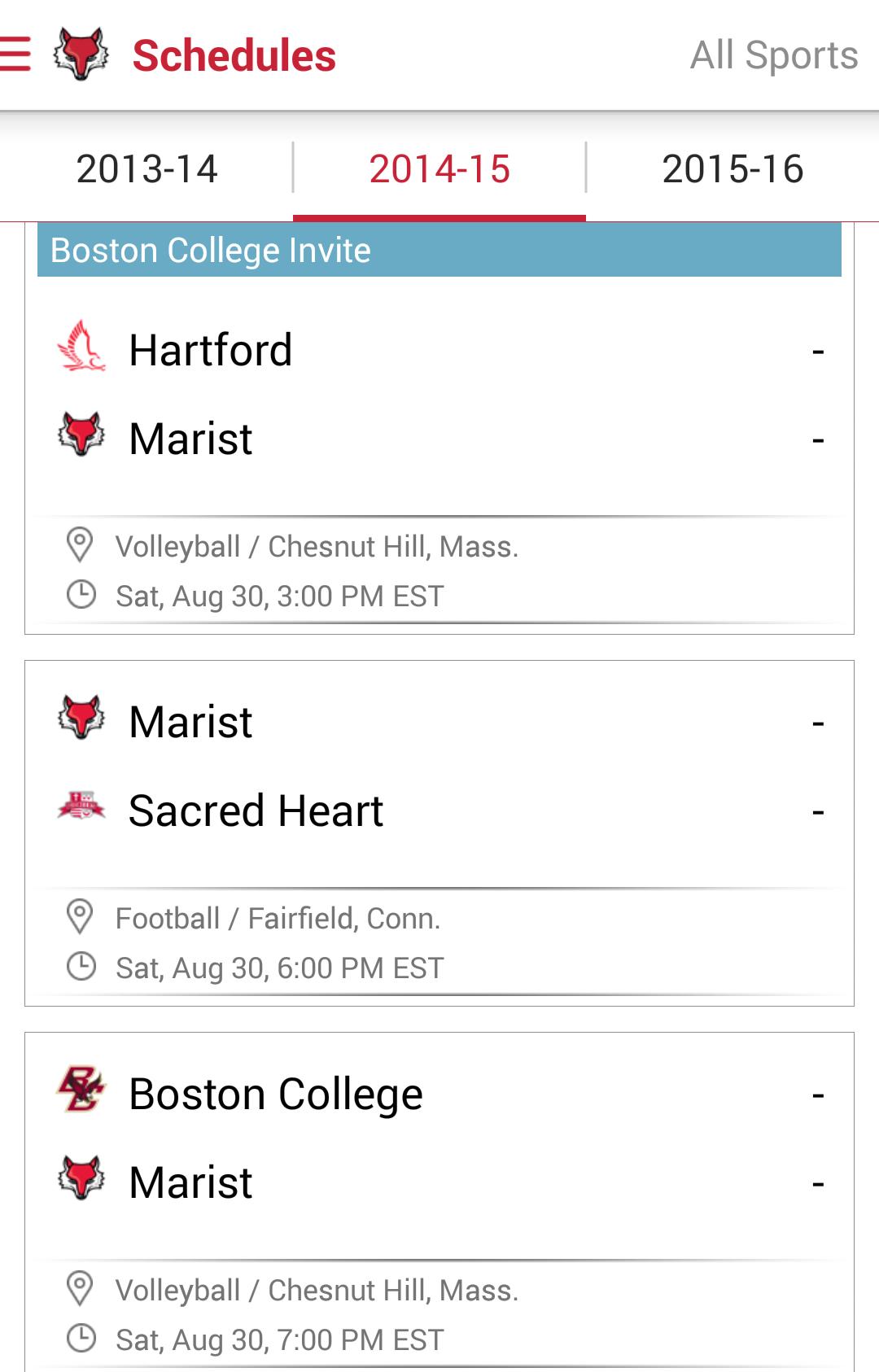The height and width of the screenshot is (1372, 879).
Task: Tap the clock icon for the 3:00 PM match
Action: 81,595
